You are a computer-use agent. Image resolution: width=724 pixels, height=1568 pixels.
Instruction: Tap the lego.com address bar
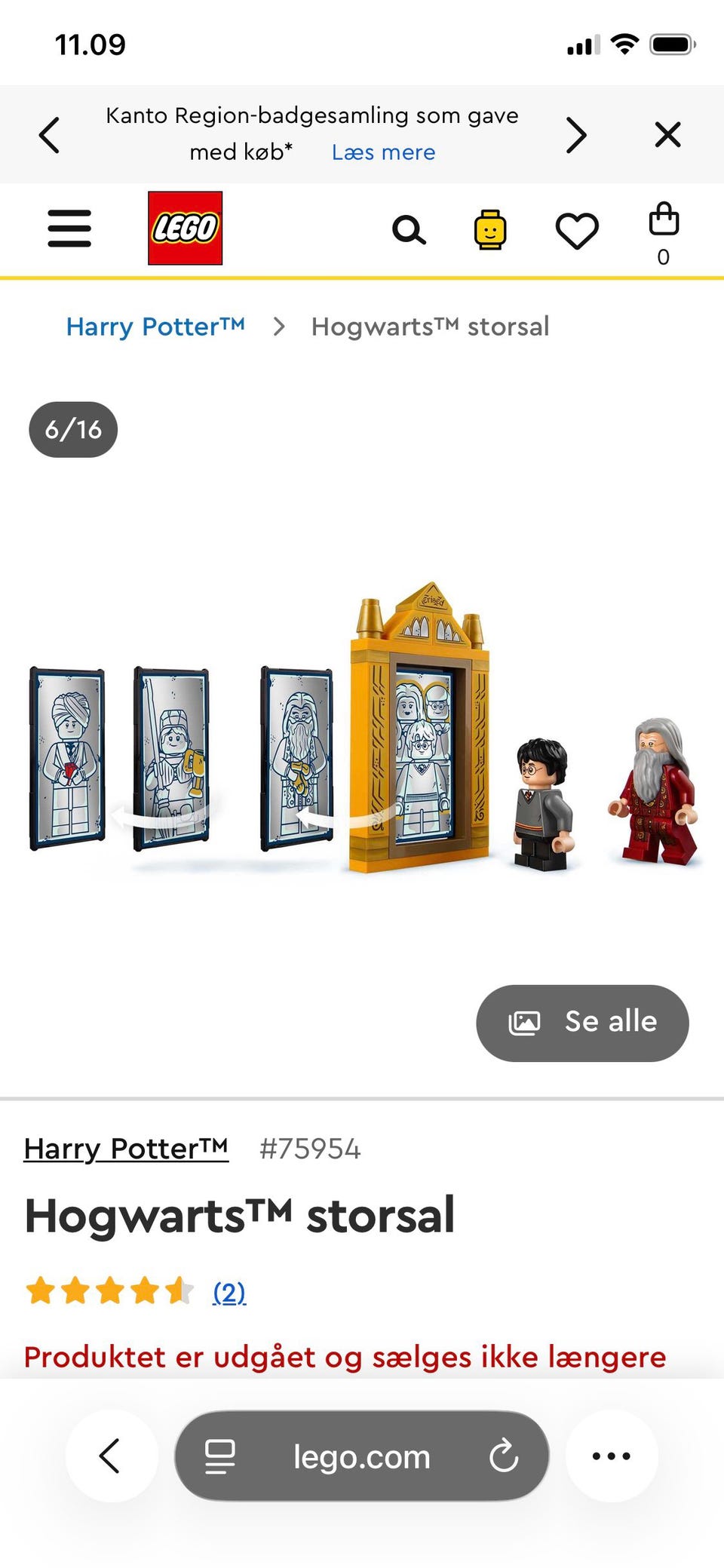pos(360,1456)
